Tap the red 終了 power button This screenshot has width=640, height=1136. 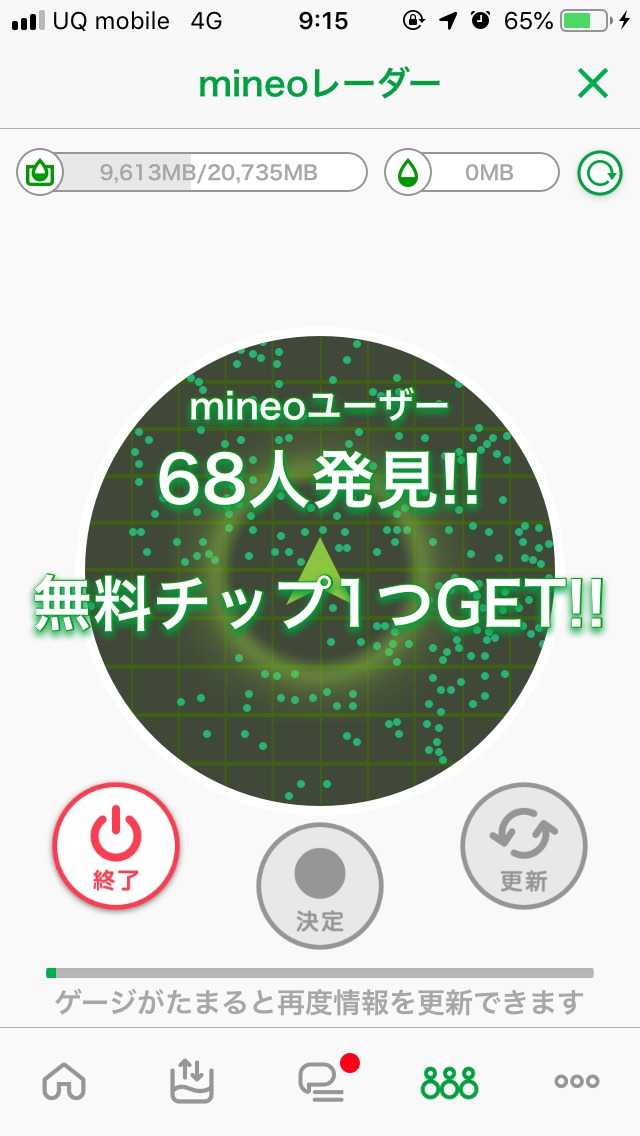[x=116, y=845]
